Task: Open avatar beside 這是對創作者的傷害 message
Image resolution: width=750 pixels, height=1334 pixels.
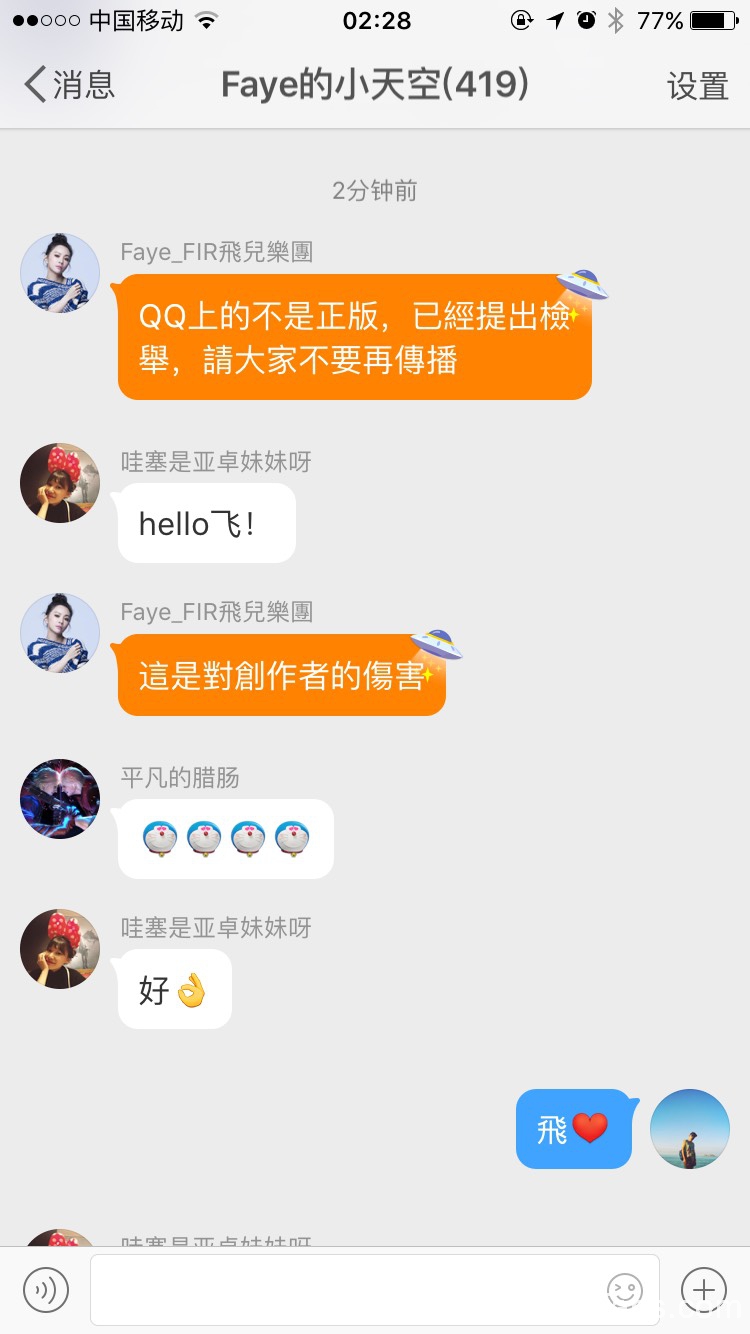Action: [x=60, y=633]
